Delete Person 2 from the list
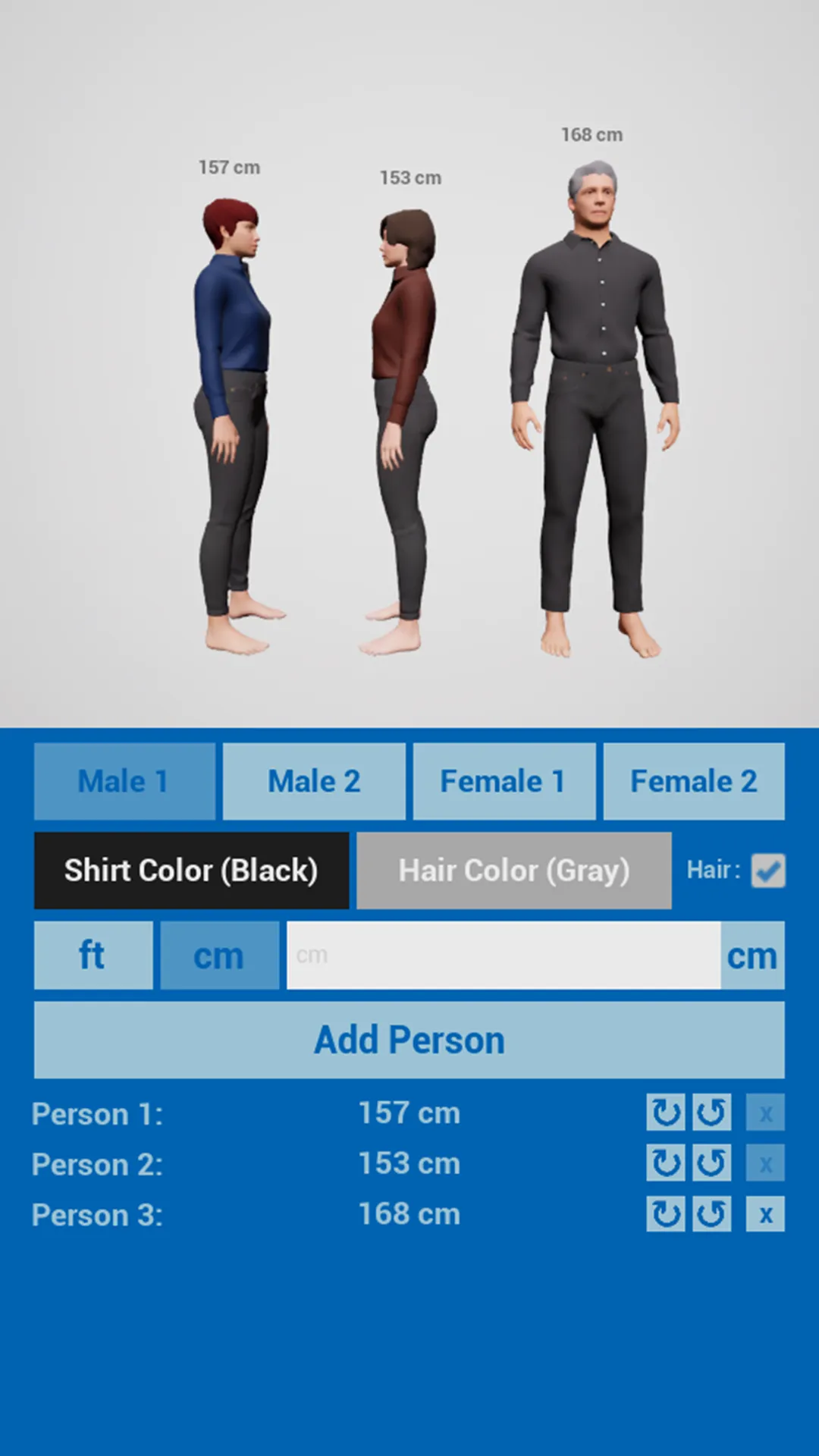 tap(765, 1163)
